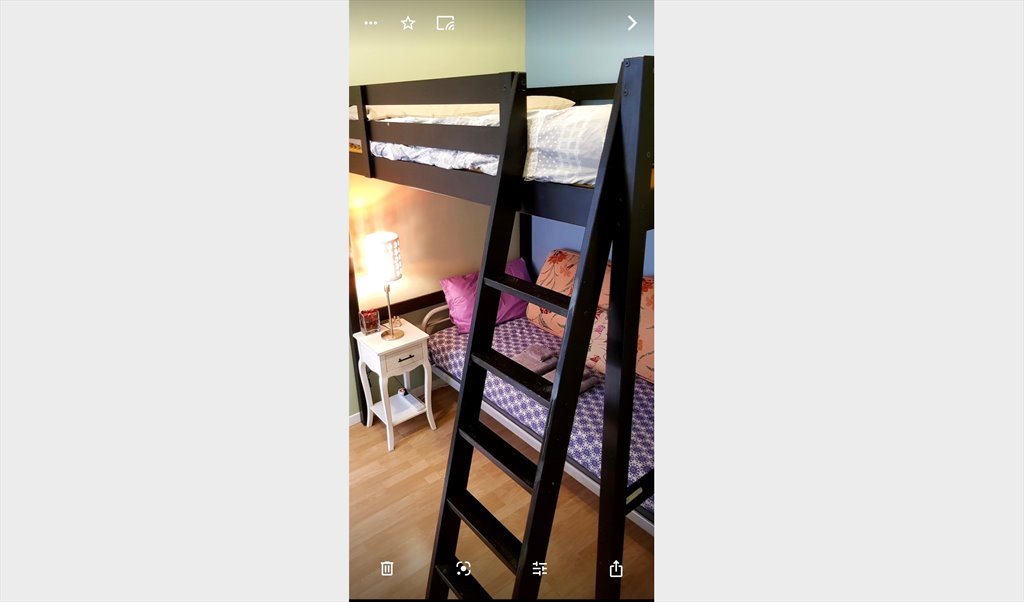Viewport: 1024px width, 602px height.
Task: Open the Lens visual search icon
Action: coord(463,568)
